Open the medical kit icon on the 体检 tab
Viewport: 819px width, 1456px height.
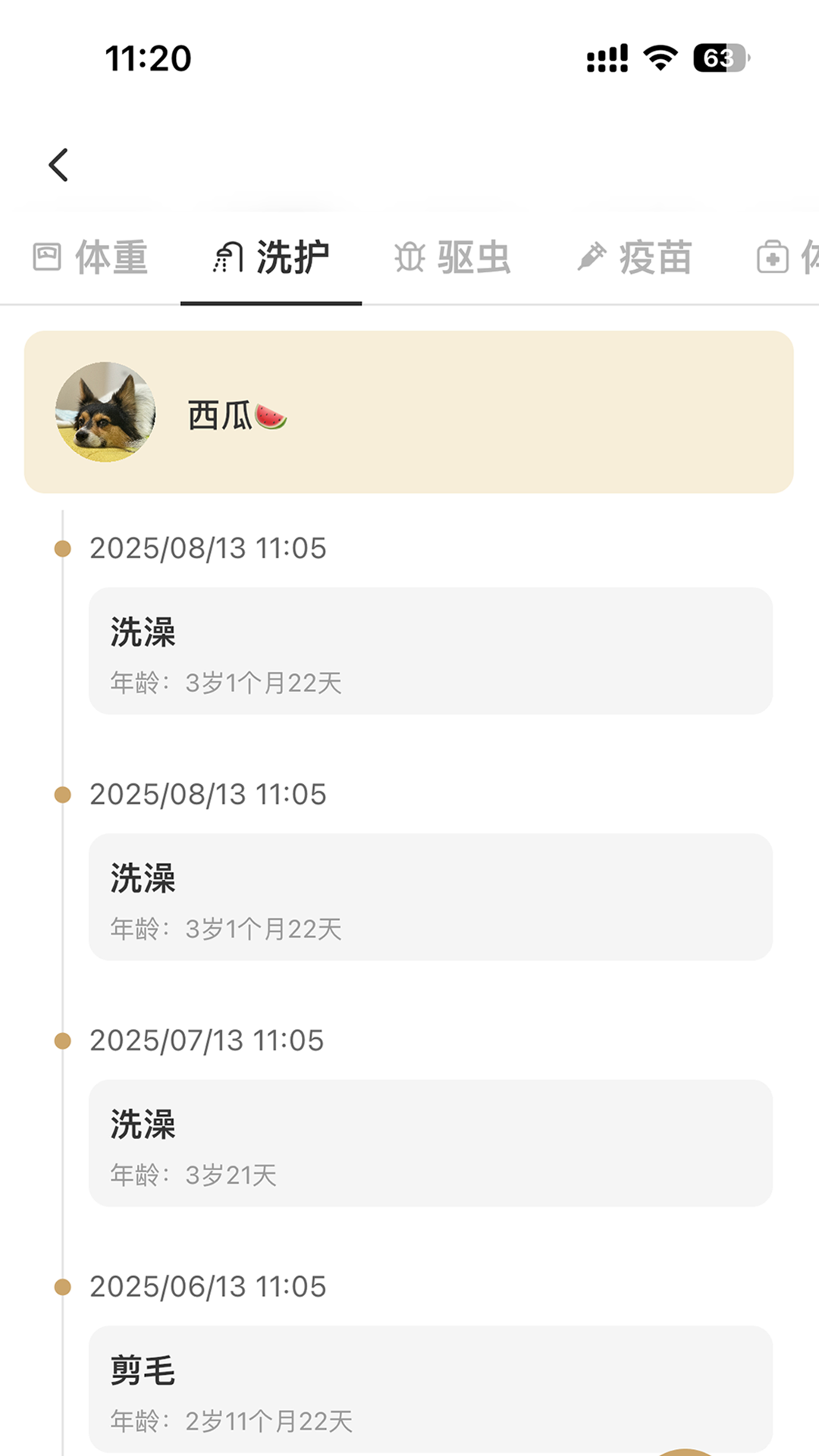tap(773, 258)
